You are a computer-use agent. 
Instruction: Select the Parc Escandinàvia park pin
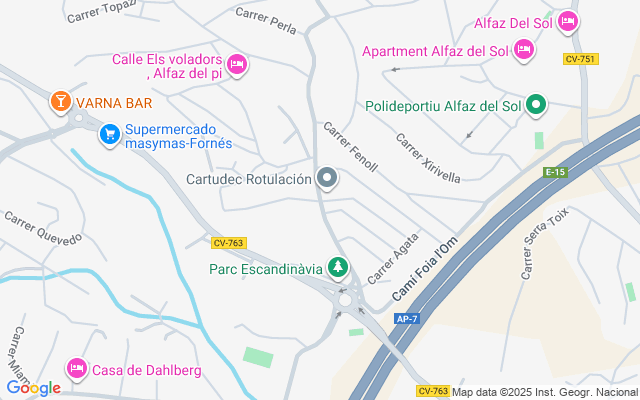(338, 268)
